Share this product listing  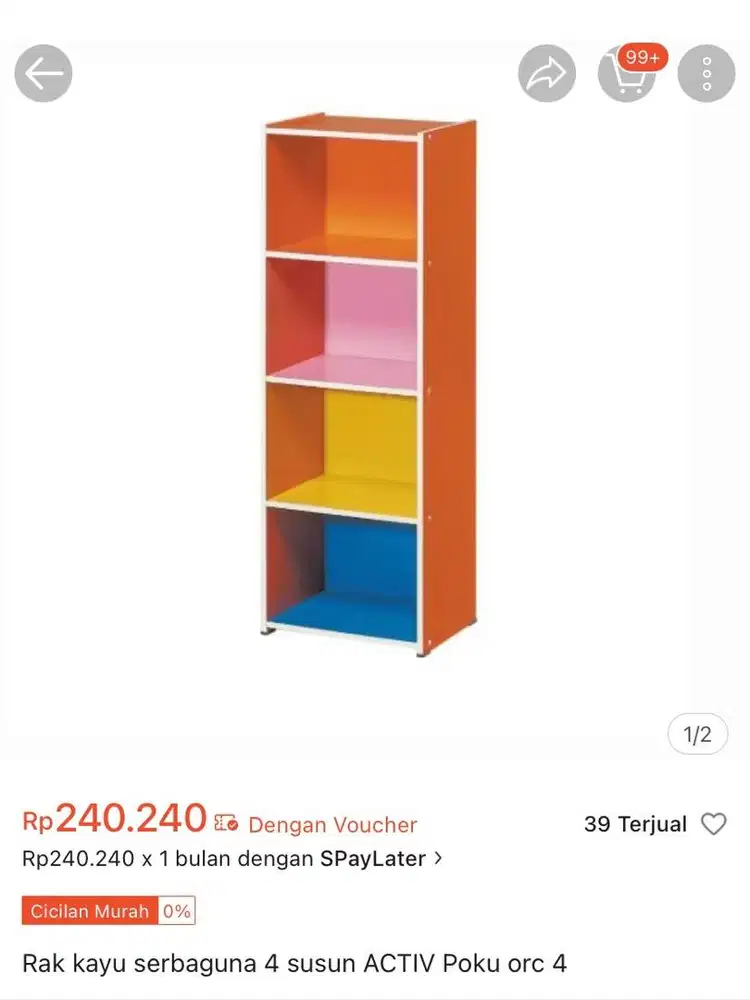(x=547, y=73)
